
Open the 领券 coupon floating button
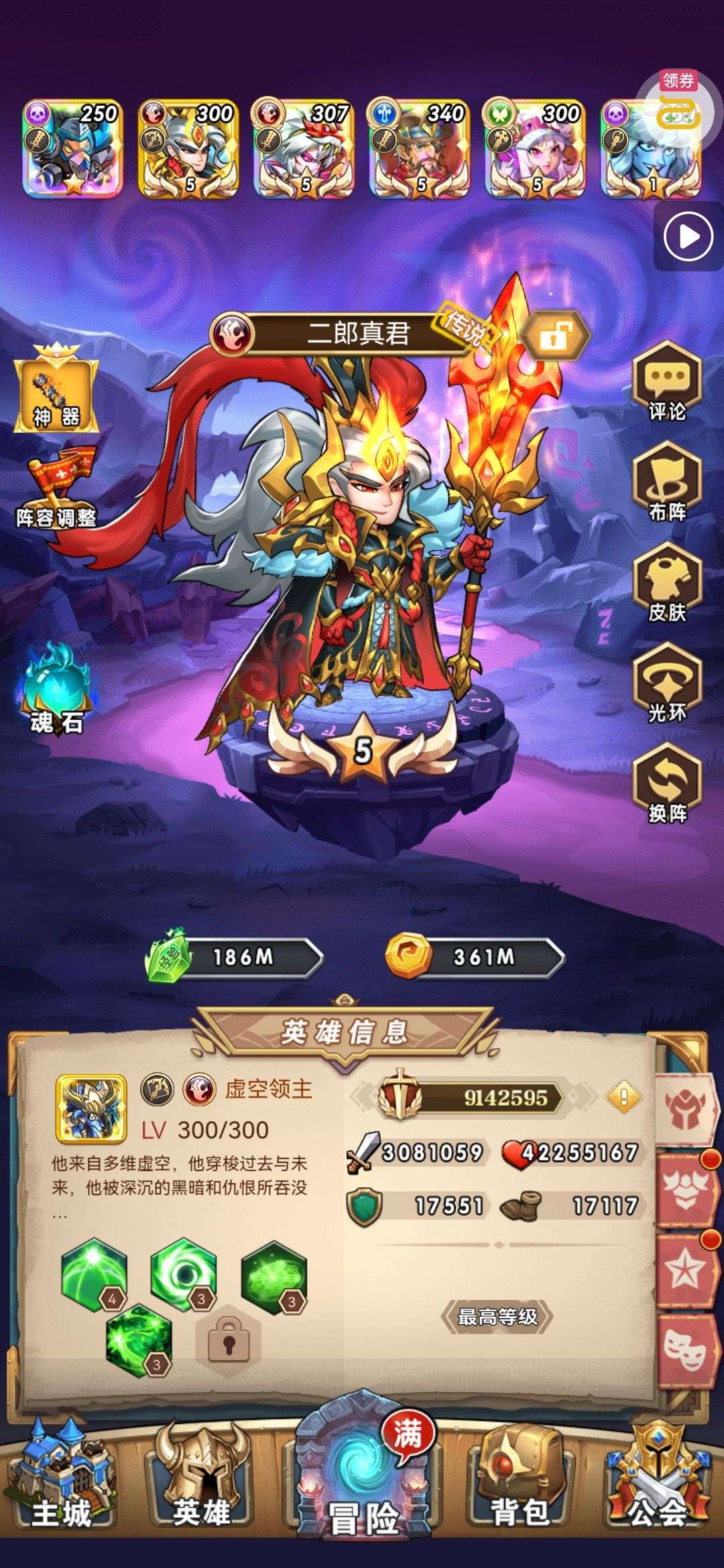pyautogui.click(x=678, y=102)
